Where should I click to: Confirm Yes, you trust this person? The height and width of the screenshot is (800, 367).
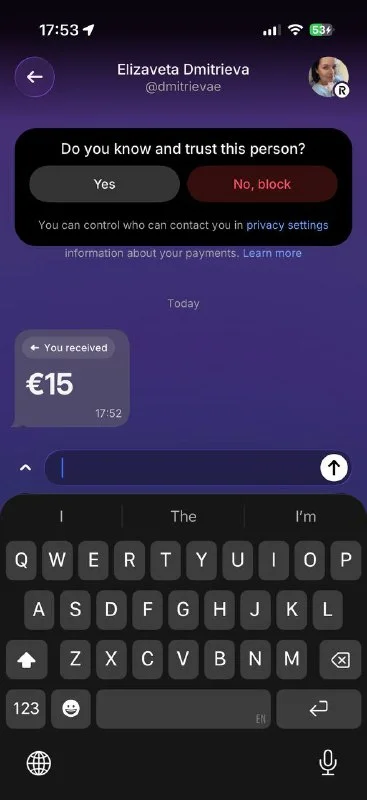click(x=105, y=184)
